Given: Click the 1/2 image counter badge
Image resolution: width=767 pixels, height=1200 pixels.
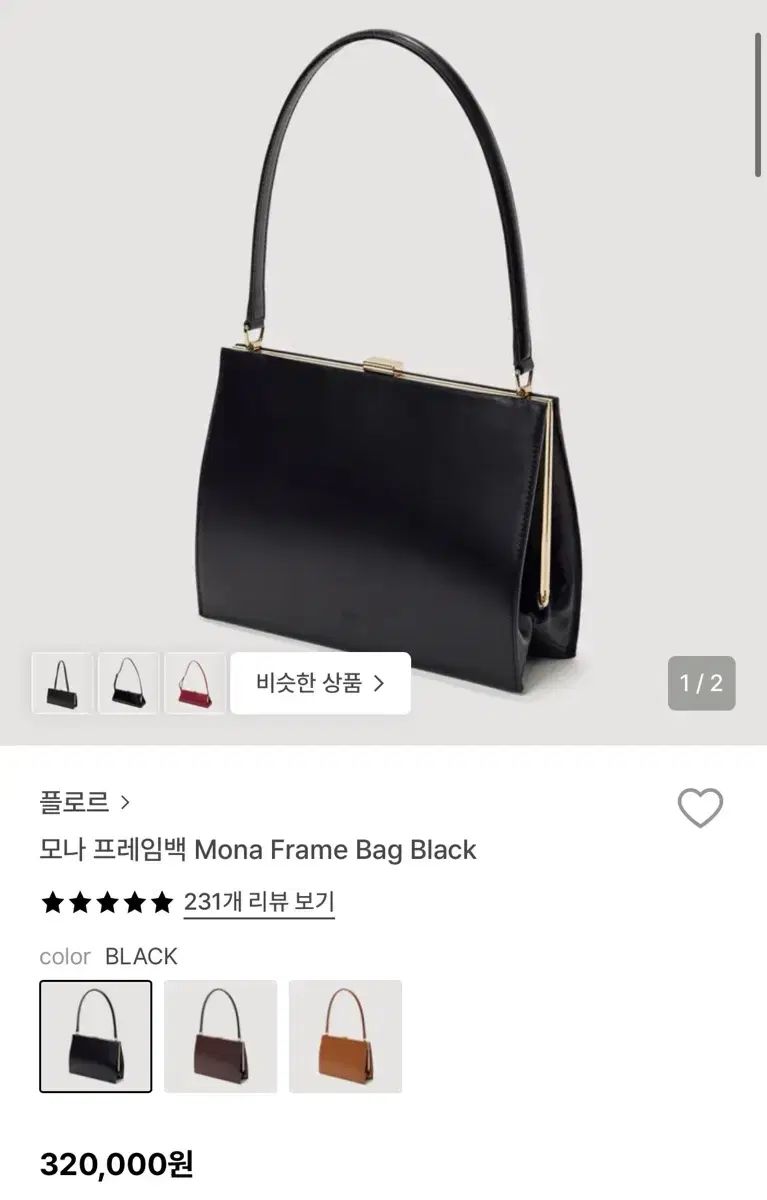Looking at the screenshot, I should click(700, 682).
